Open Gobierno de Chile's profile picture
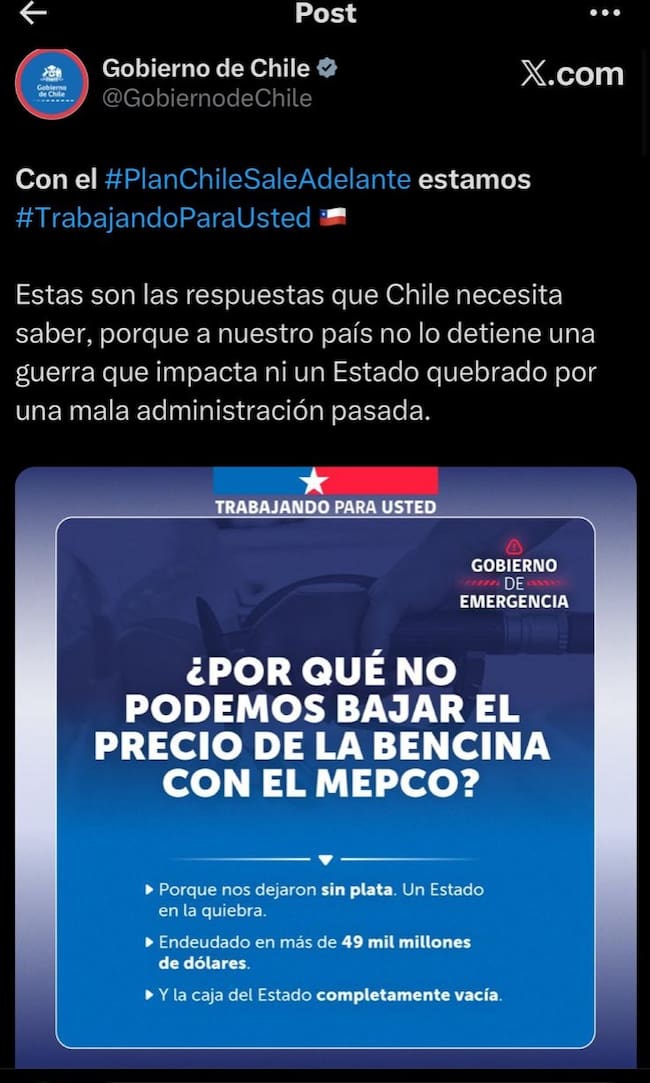Viewport: 650px width, 1083px height. point(52,84)
